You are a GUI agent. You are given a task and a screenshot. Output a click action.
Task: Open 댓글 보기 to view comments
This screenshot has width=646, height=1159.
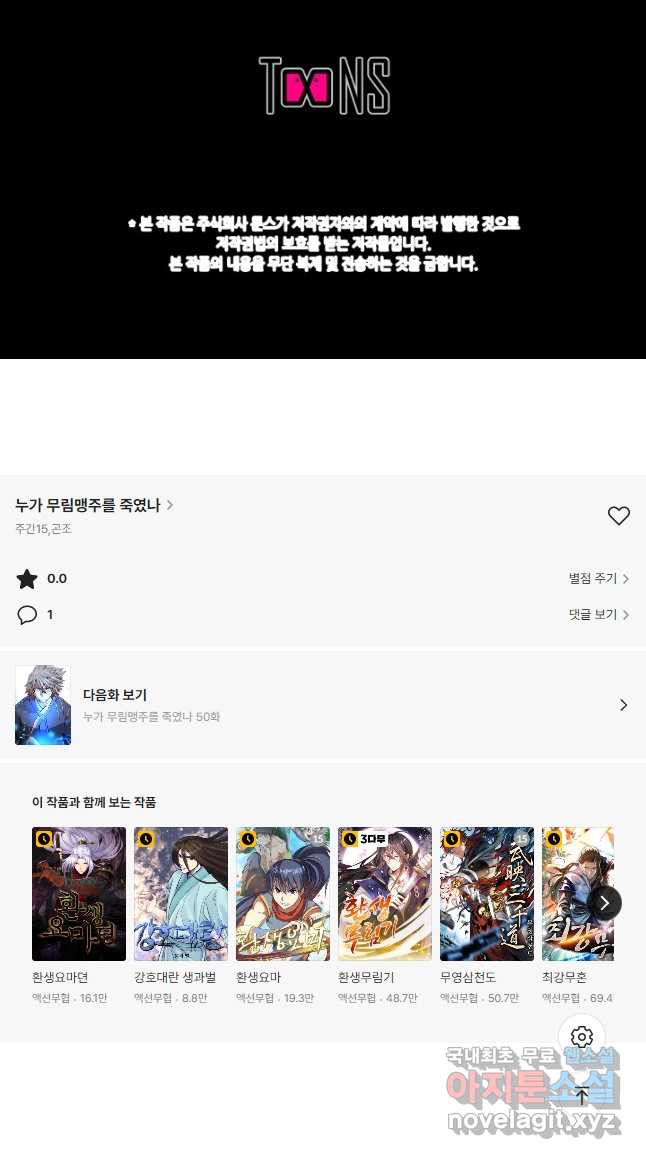click(598, 615)
